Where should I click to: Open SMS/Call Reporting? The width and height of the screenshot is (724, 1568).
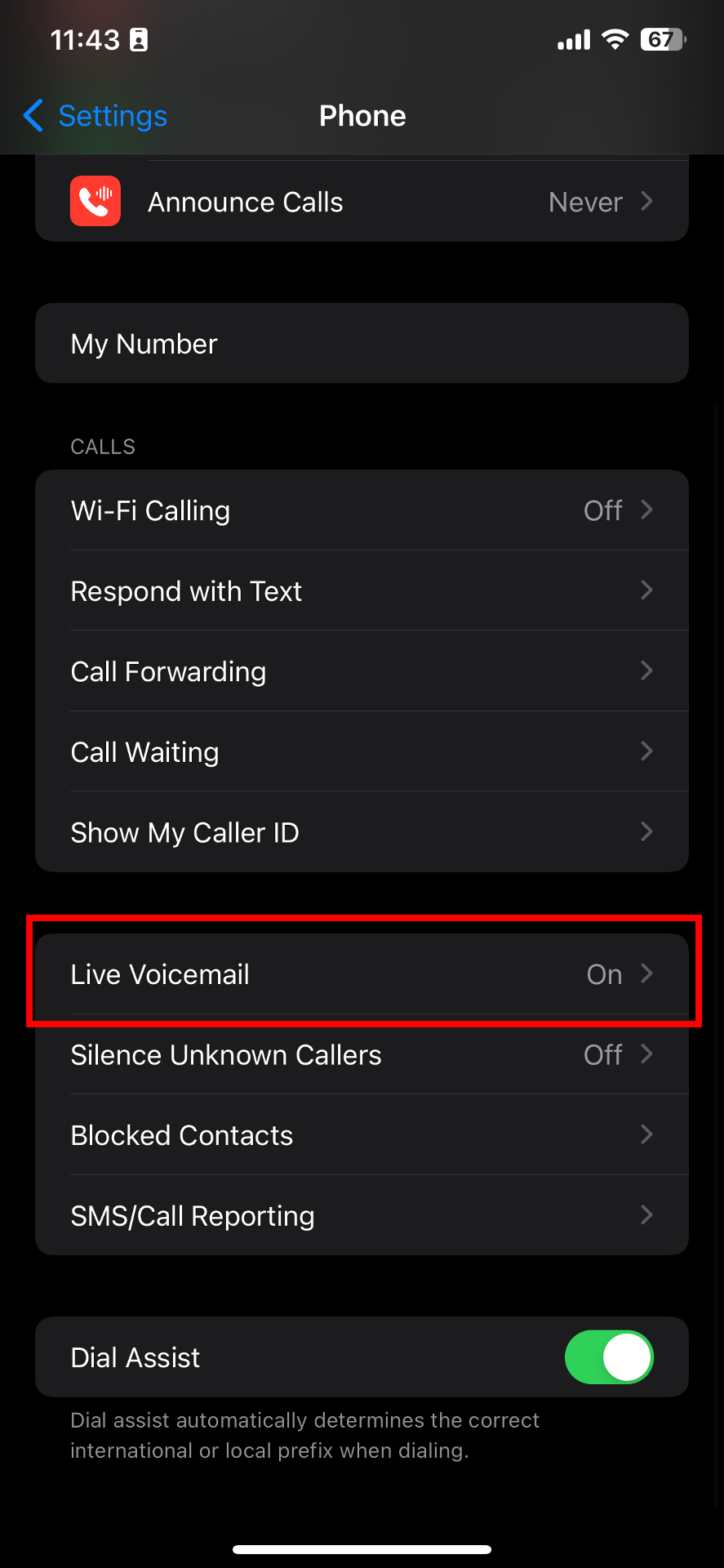[362, 1215]
